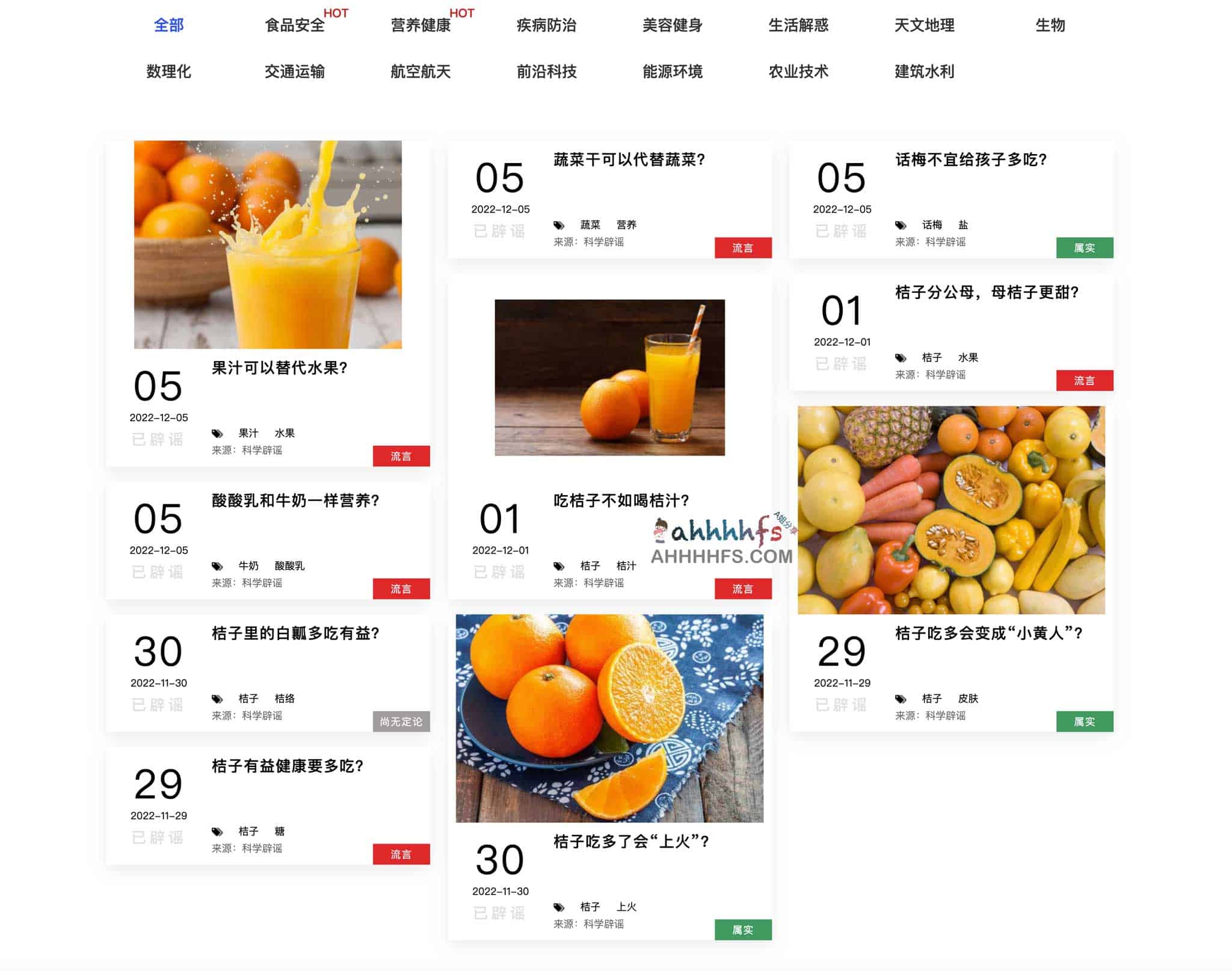Select the 前沿科技 category
The image size is (1232, 971).
point(546,72)
